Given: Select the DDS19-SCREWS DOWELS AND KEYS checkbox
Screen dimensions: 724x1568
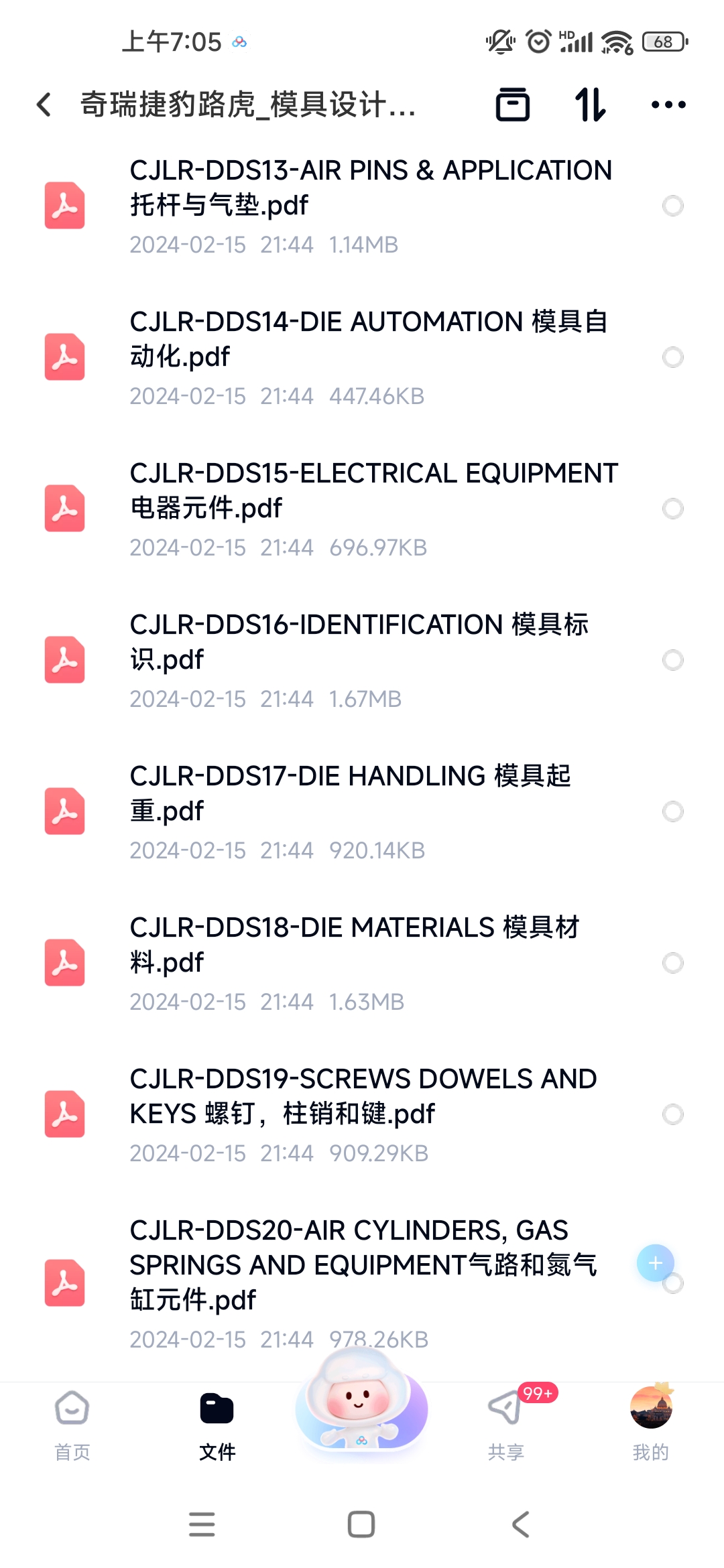Looking at the screenshot, I should [672, 1114].
